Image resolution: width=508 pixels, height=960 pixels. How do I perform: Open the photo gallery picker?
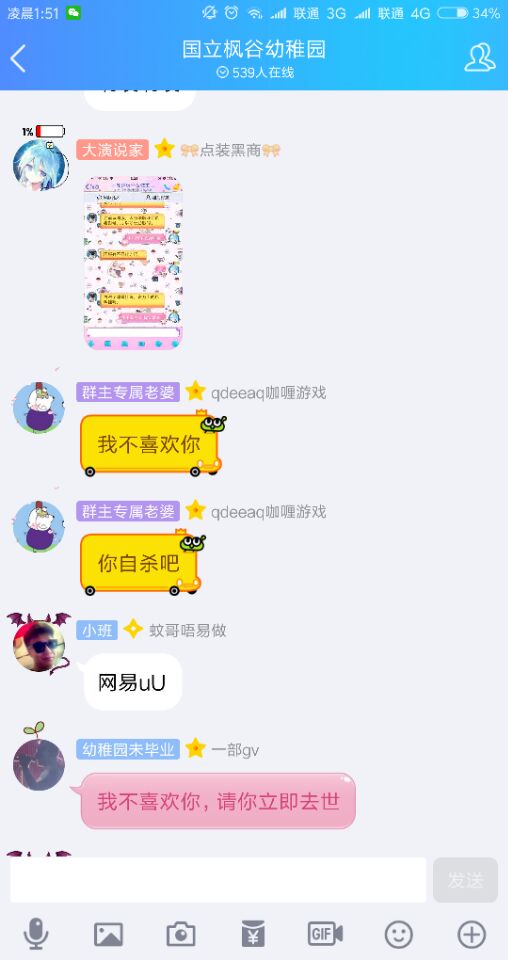point(108,934)
